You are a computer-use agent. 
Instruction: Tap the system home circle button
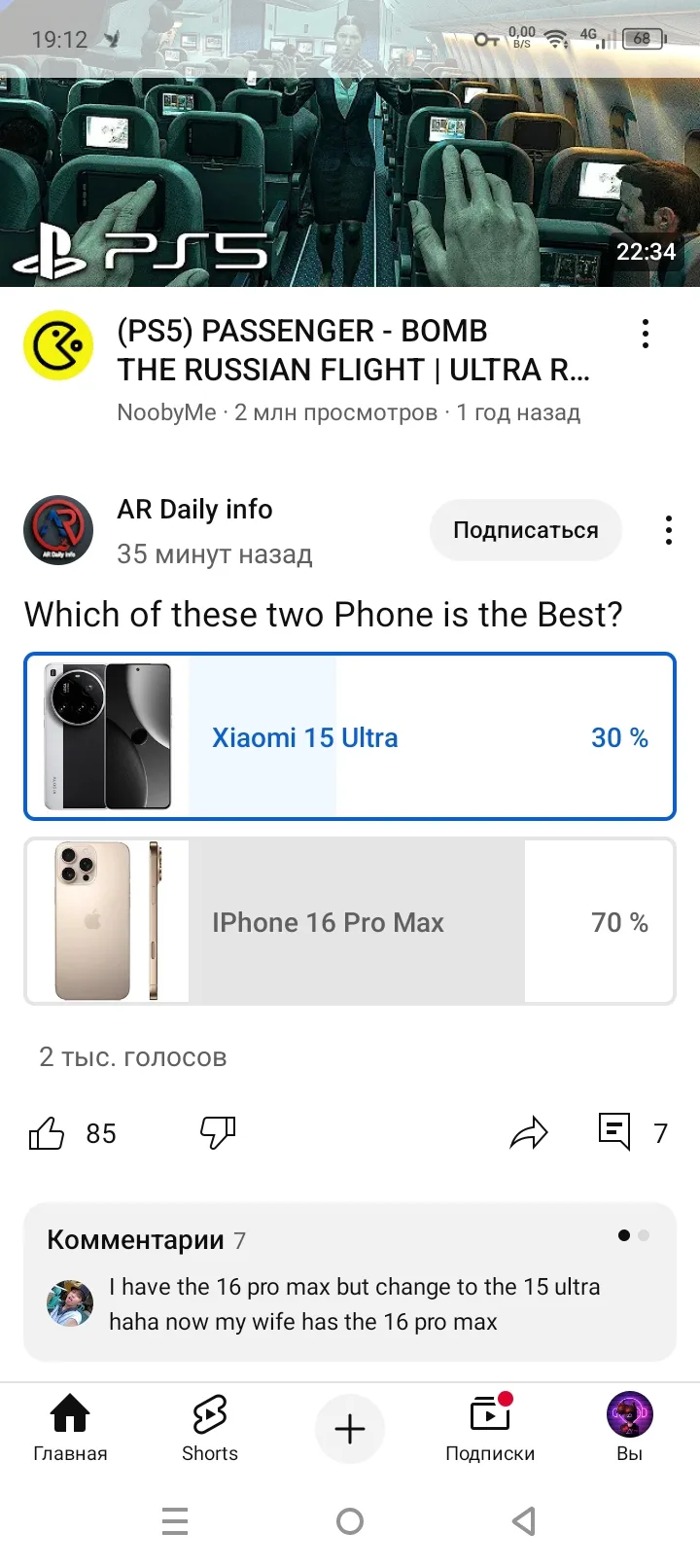click(x=350, y=1520)
